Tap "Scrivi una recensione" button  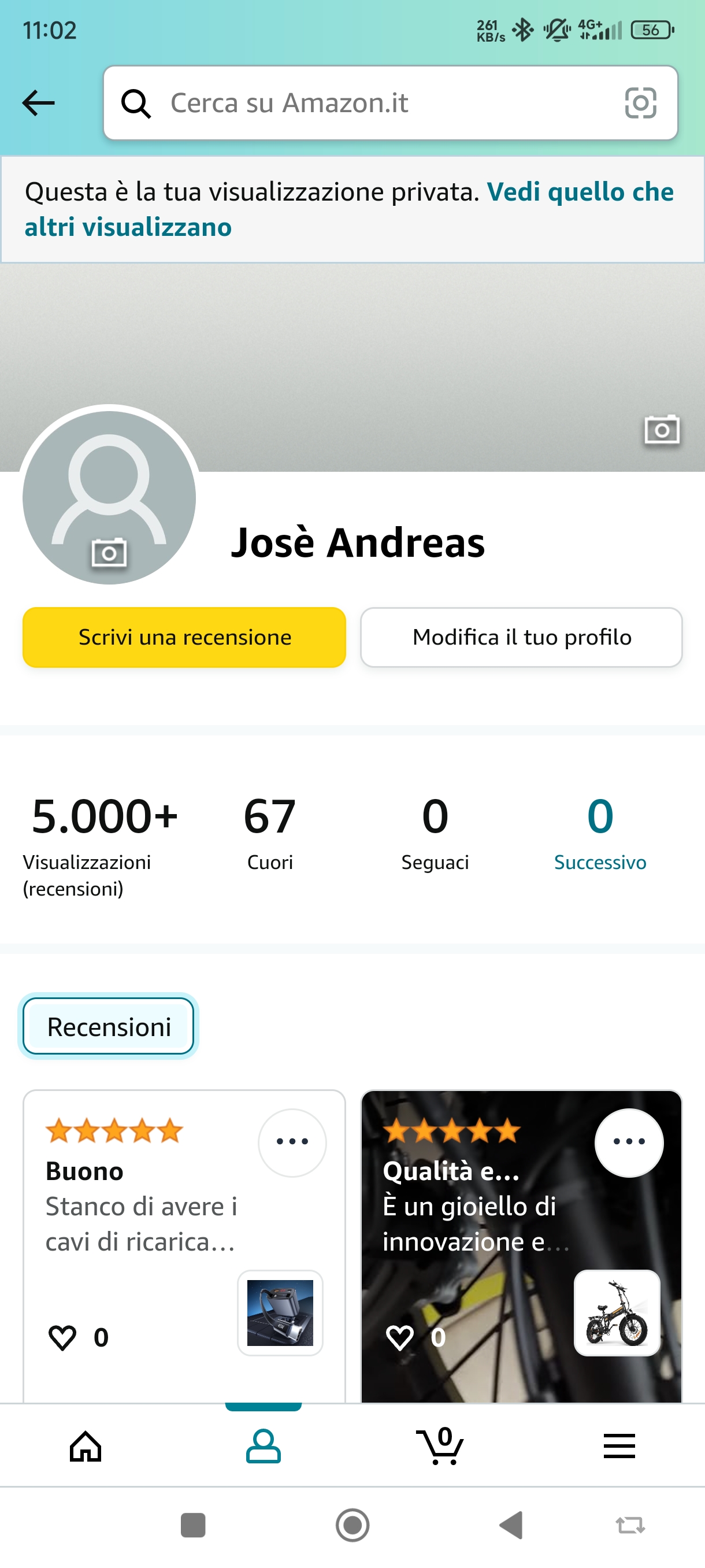[x=184, y=637]
